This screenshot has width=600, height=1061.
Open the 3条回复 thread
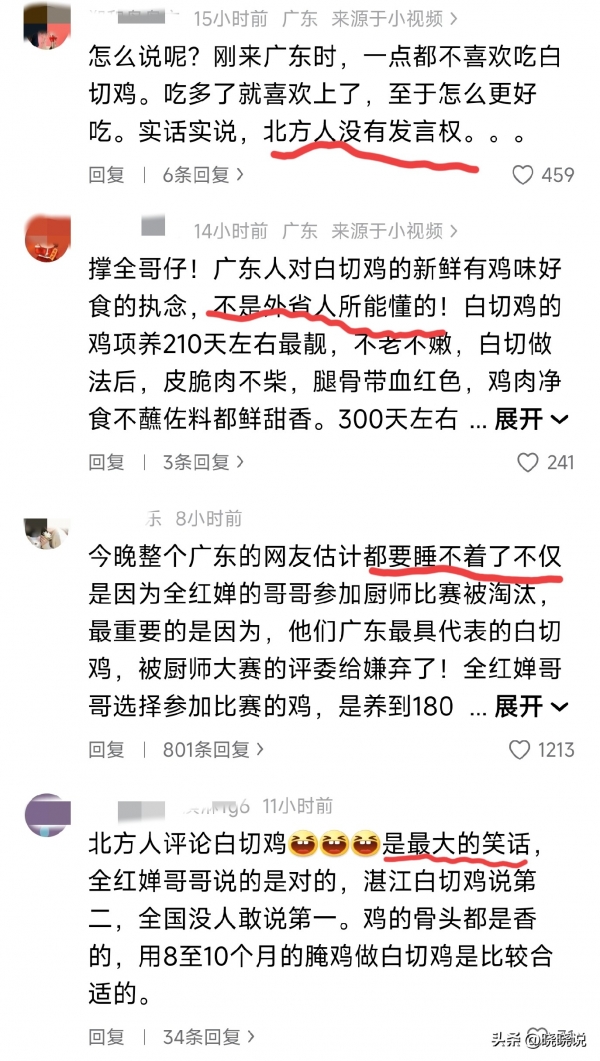click(x=203, y=462)
